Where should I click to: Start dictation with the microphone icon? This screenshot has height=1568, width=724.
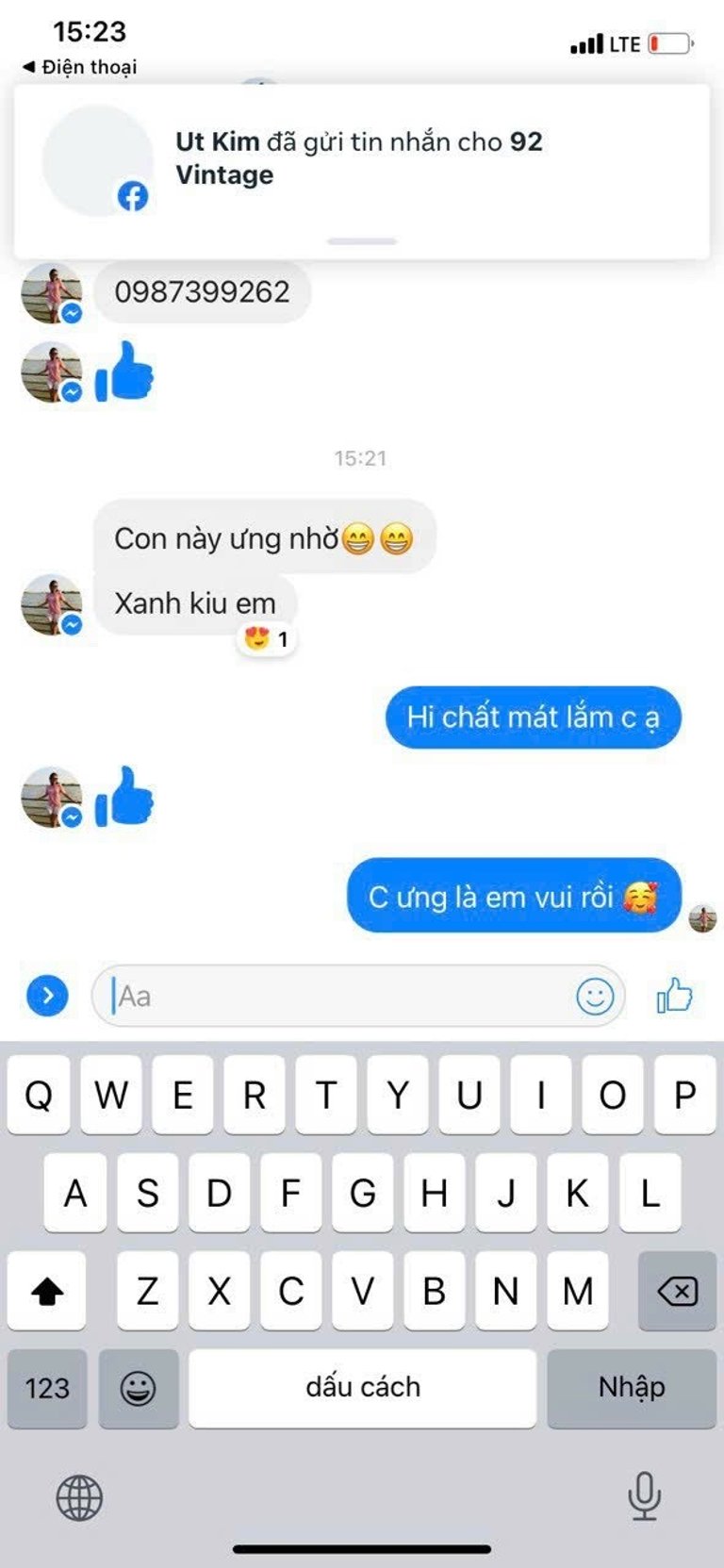tap(644, 1496)
